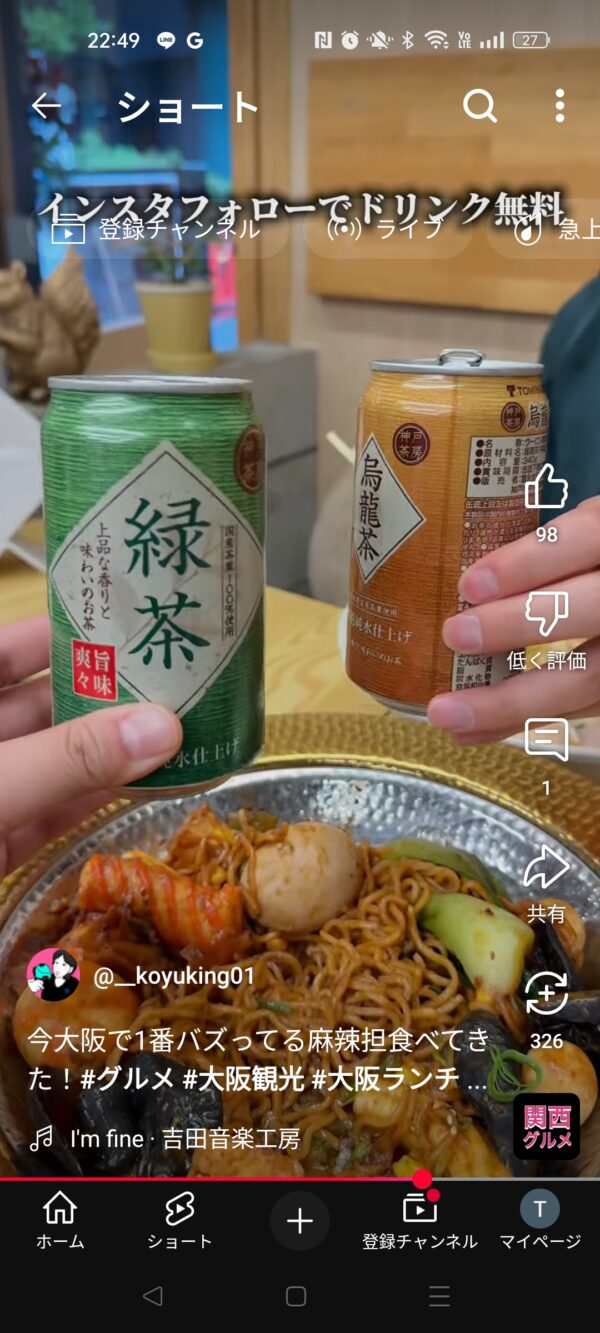Select the 登録チャンネル chip
Image resolution: width=600 pixels, height=1333 pixels.
[x=158, y=230]
